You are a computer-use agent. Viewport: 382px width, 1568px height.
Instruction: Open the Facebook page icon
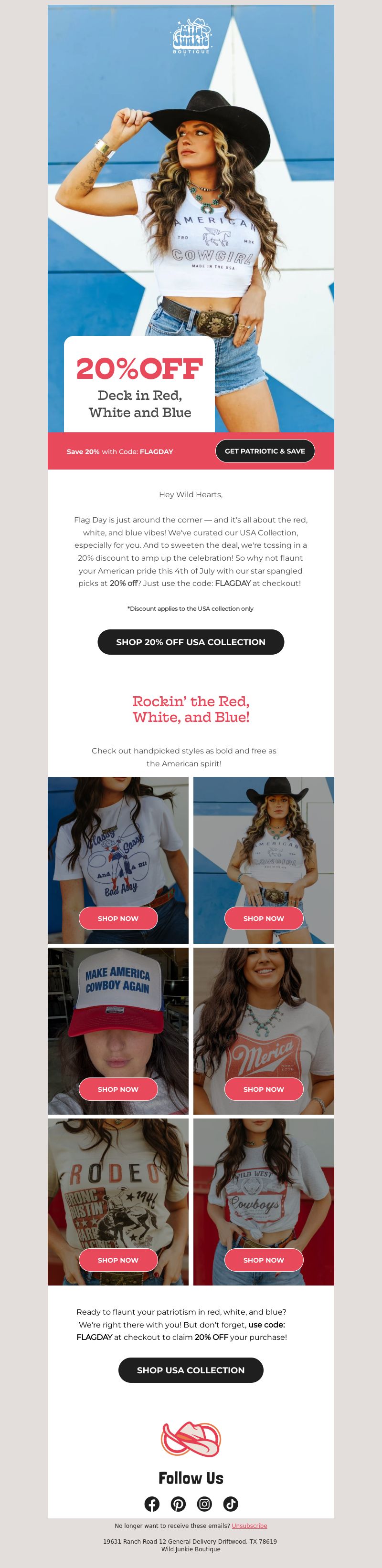click(152, 1504)
